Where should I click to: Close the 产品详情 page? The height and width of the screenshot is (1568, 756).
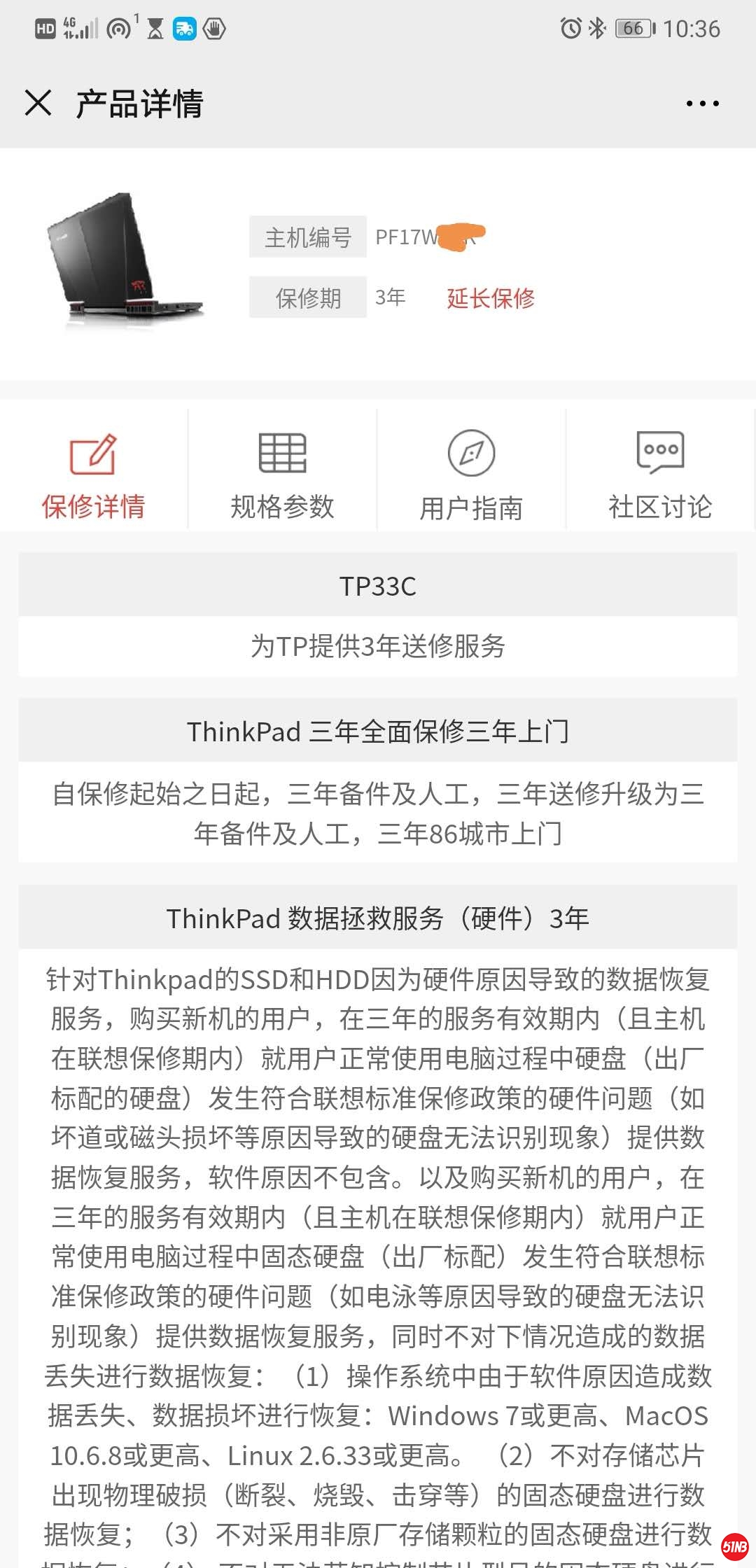coord(38,103)
